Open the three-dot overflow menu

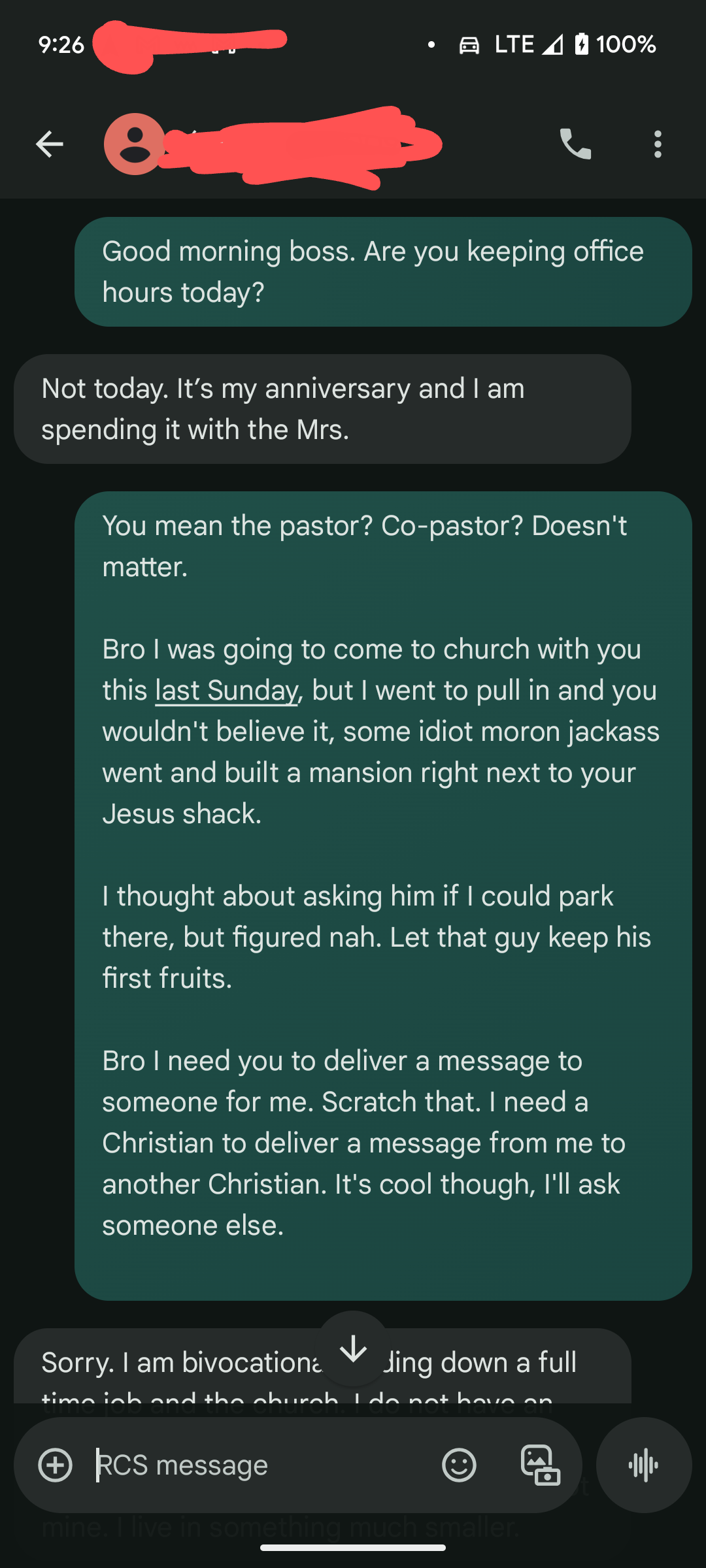coord(658,144)
